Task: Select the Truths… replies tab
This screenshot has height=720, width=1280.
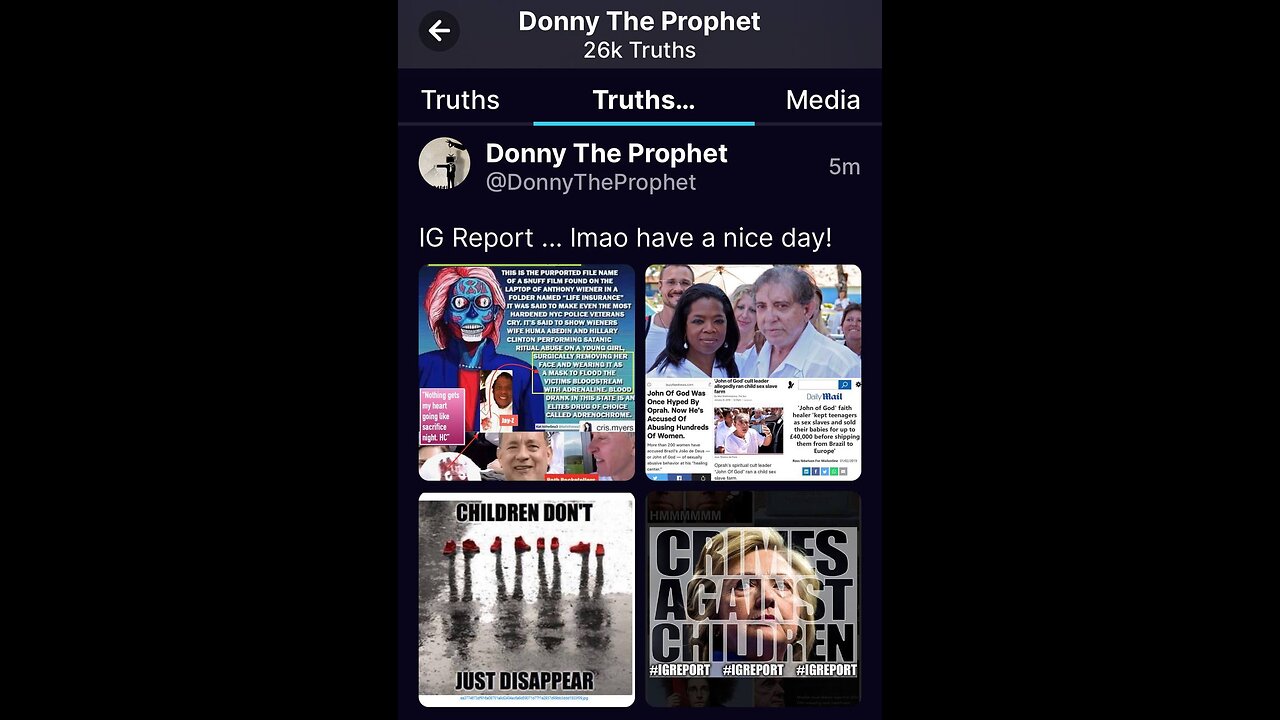Action: tap(643, 100)
